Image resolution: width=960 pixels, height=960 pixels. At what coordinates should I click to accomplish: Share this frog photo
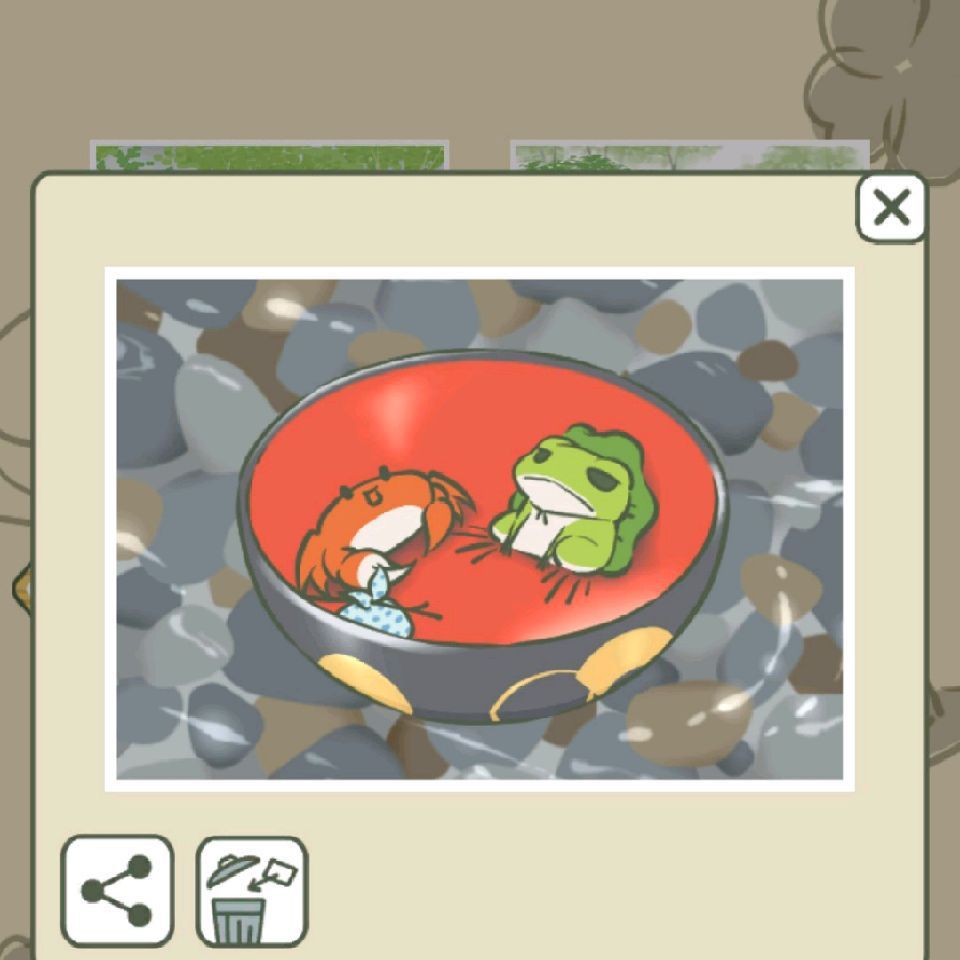click(x=117, y=890)
